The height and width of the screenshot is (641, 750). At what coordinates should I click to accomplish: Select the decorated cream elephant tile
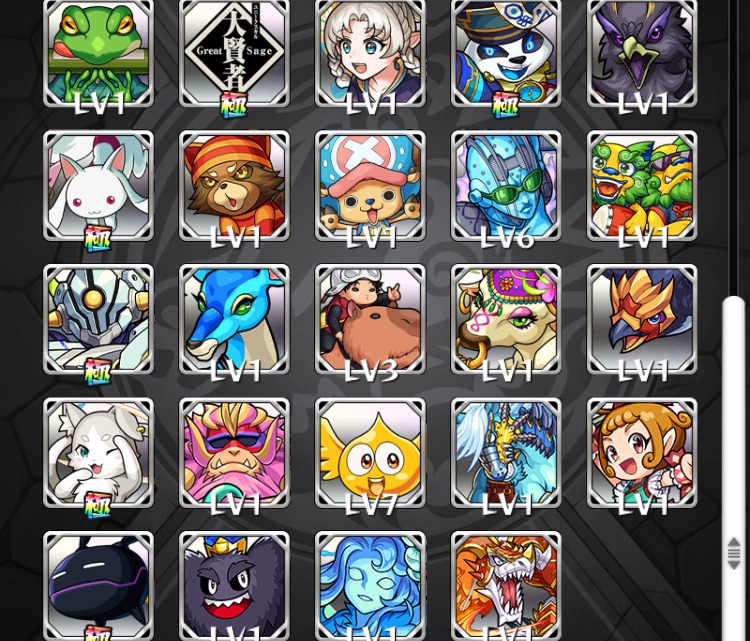(506, 320)
